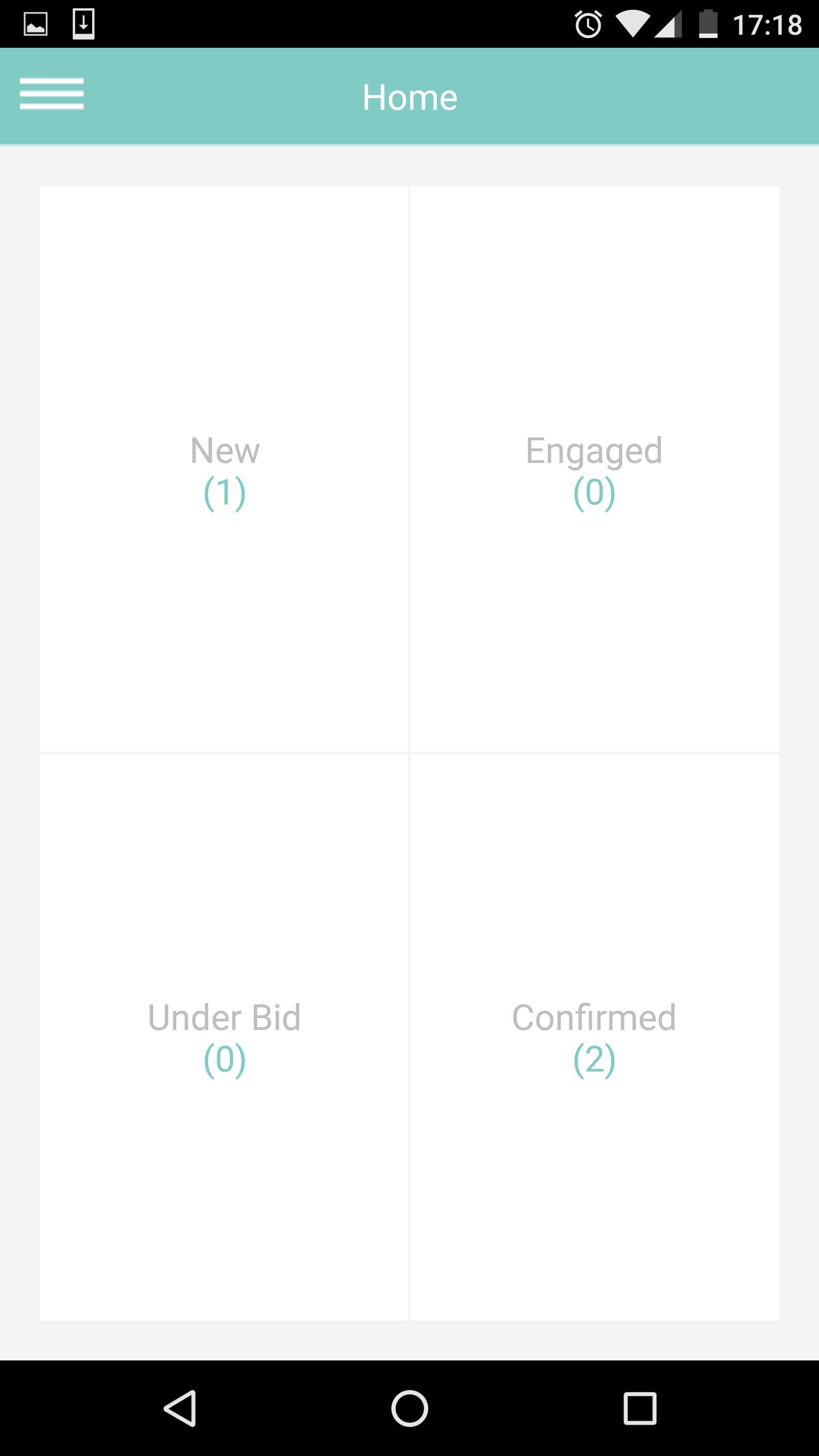Open the hamburger drawer menu
Image resolution: width=819 pixels, height=1456 pixels.
point(52,94)
